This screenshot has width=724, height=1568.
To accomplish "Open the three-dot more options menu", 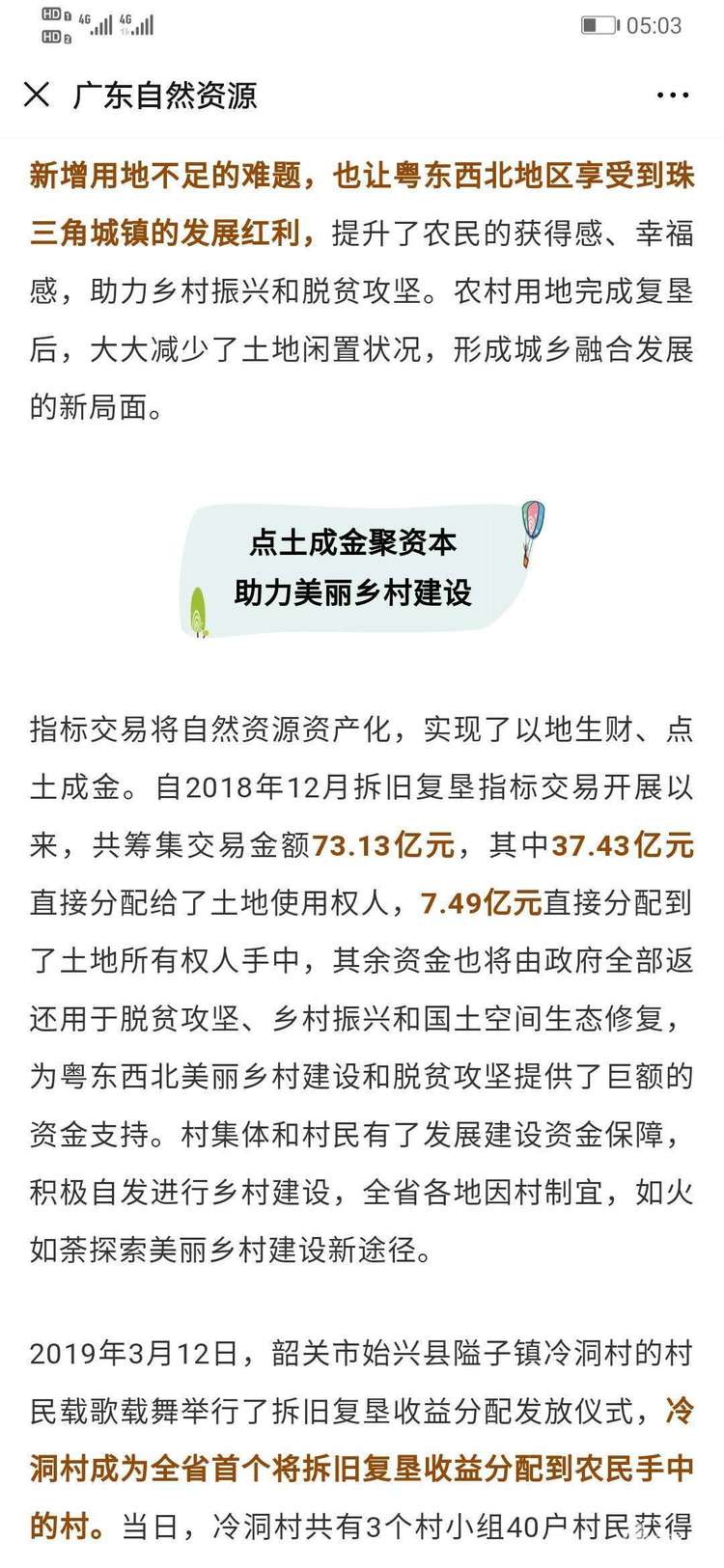I will tap(672, 96).
